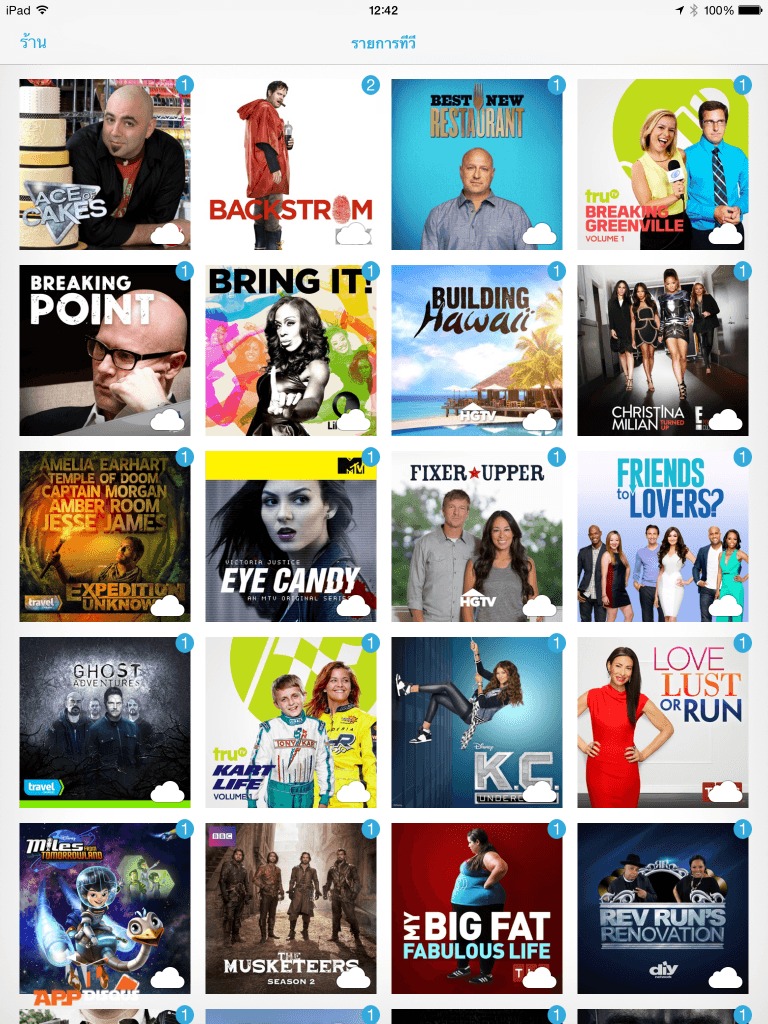
Task: Open Breaking Greenville Volume 1
Action: 663,165
